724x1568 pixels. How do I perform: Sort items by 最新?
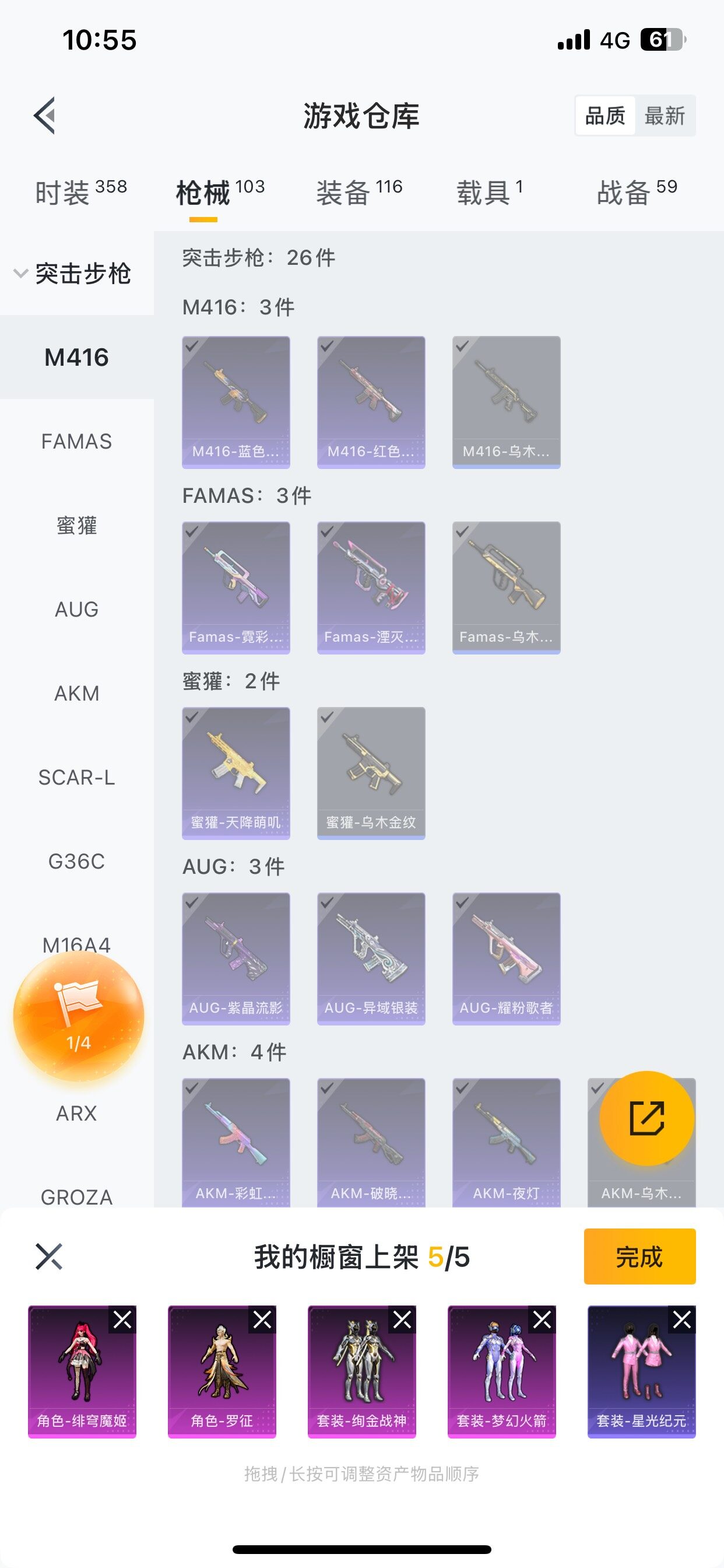point(665,116)
